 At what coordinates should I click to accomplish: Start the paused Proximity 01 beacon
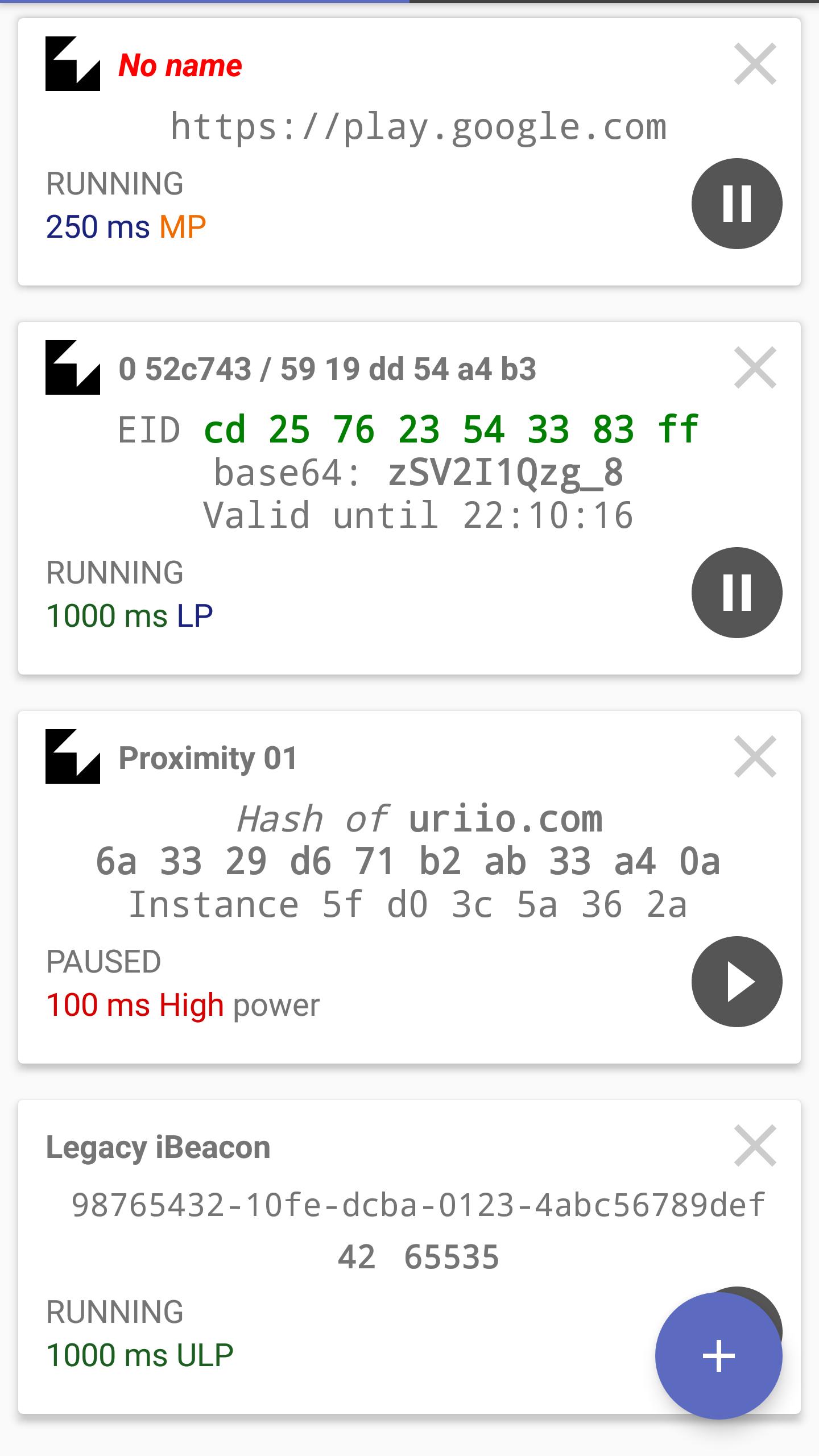737,981
